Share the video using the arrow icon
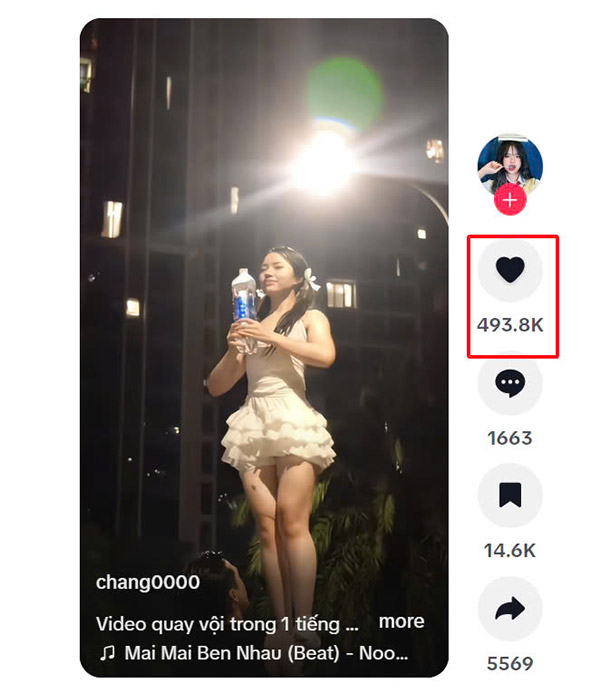This screenshot has height=693, width=600. click(510, 609)
